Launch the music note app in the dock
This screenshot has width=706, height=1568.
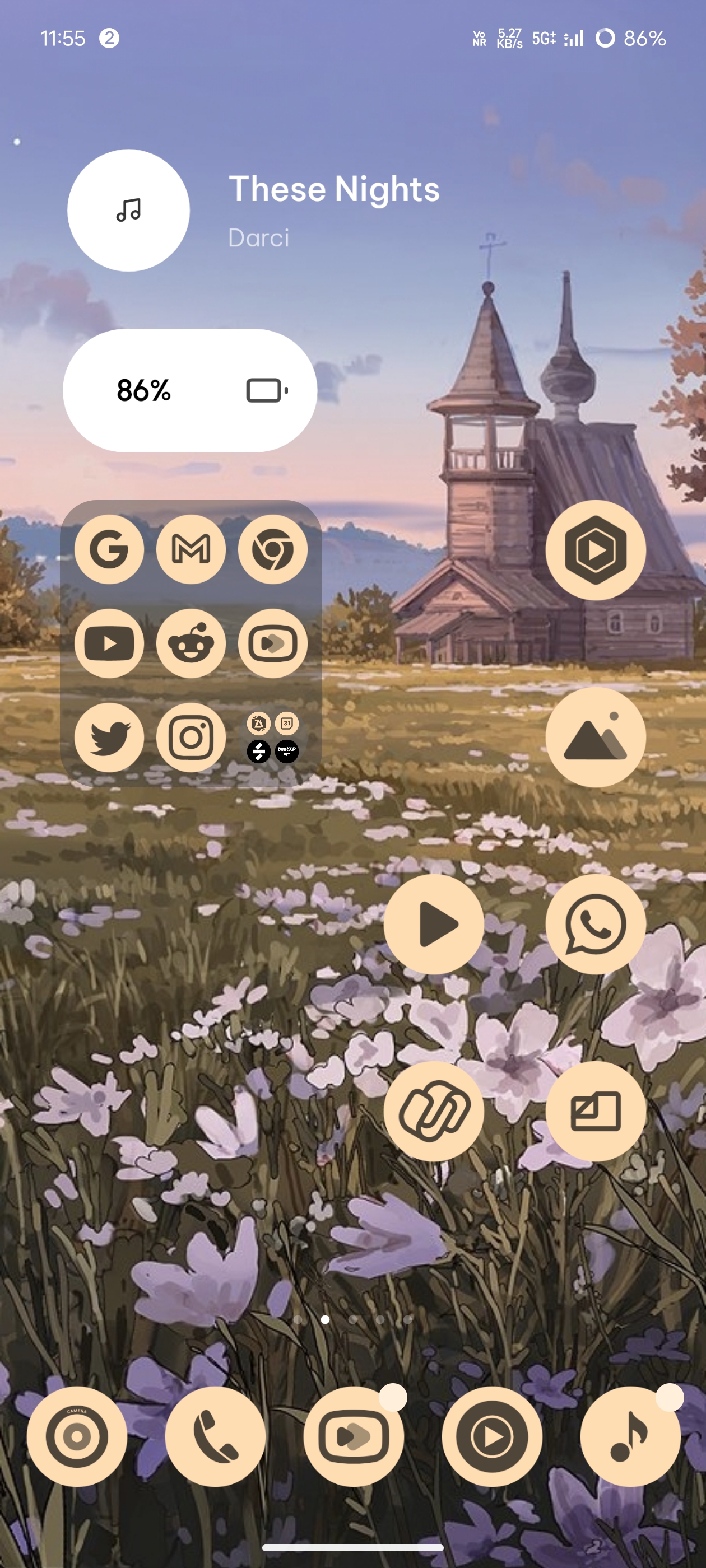(x=630, y=1436)
